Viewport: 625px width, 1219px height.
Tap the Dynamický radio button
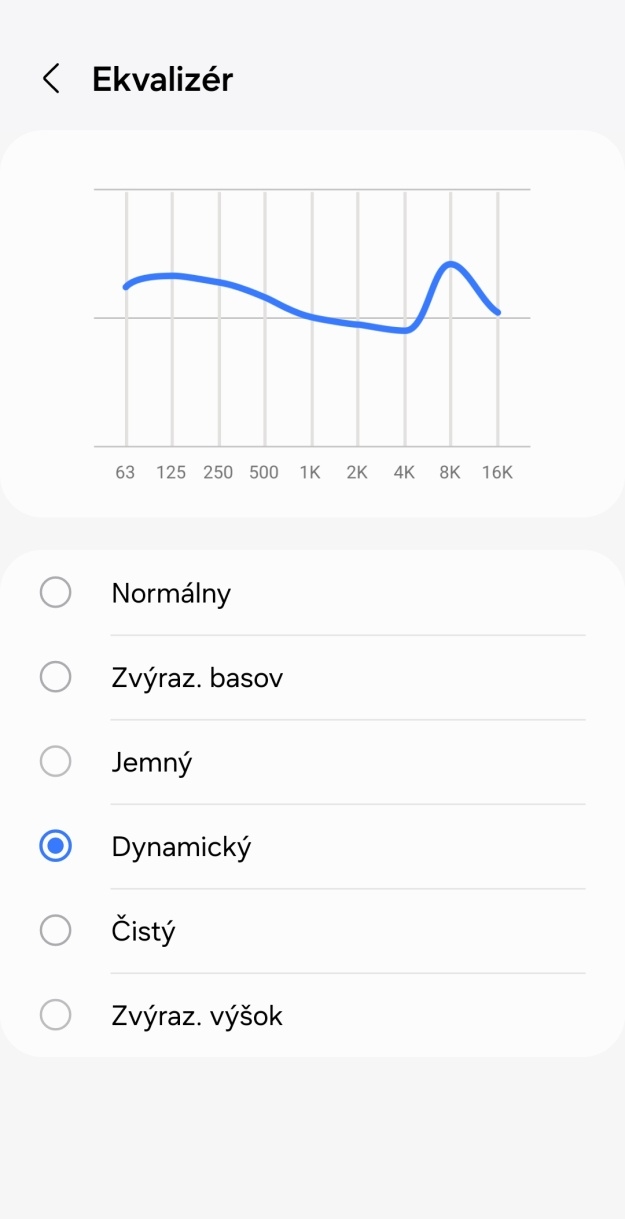(55, 847)
